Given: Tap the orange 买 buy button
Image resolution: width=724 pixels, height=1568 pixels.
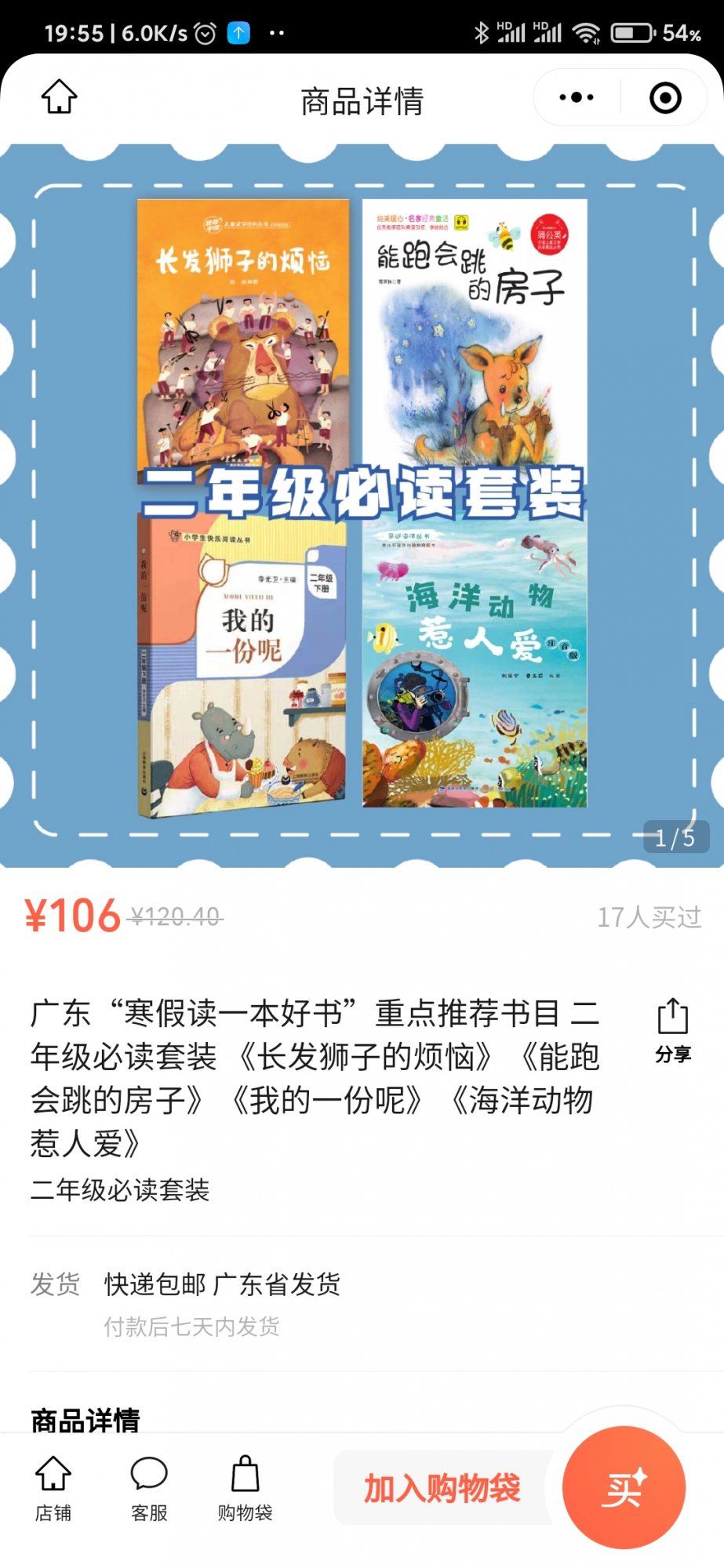Looking at the screenshot, I should tap(624, 1487).
